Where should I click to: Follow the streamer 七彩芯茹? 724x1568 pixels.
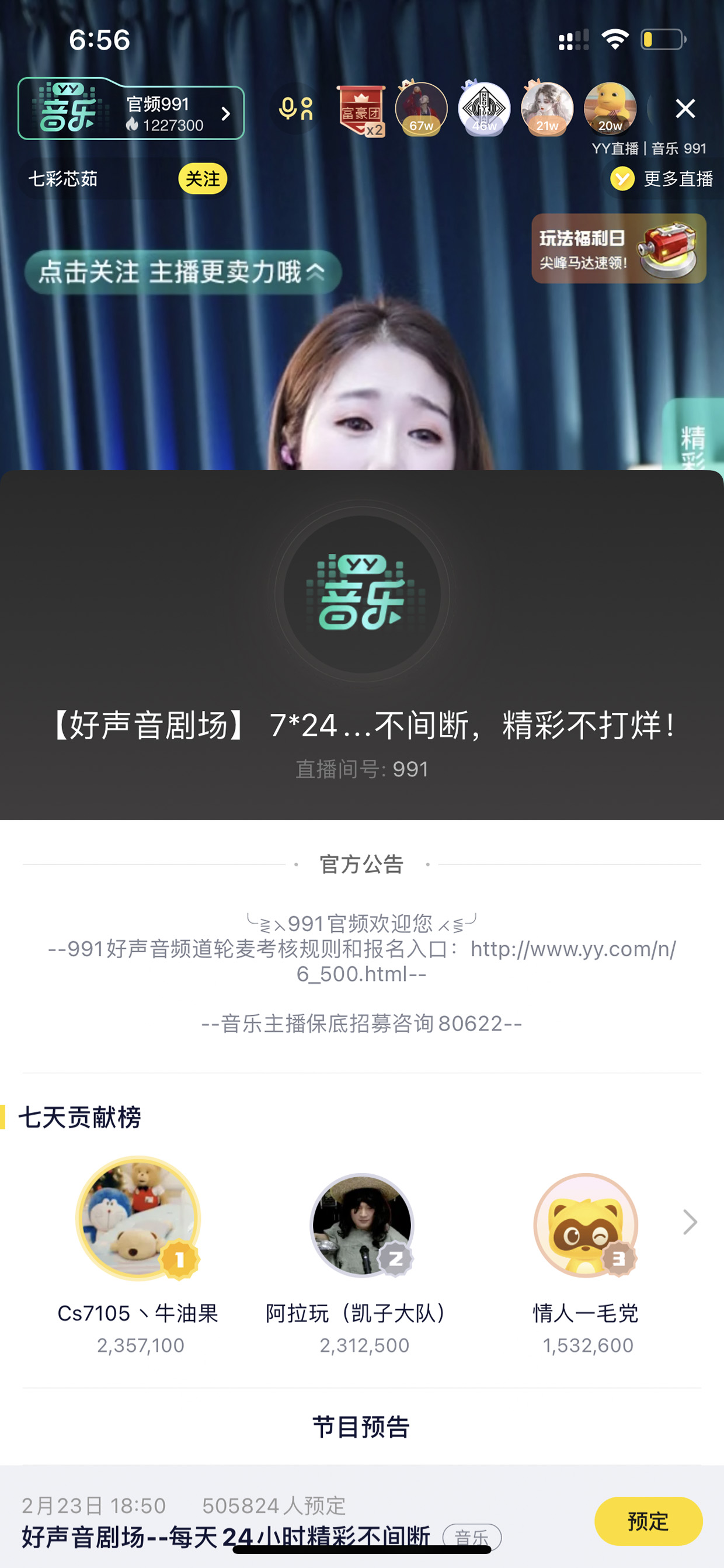click(x=203, y=179)
